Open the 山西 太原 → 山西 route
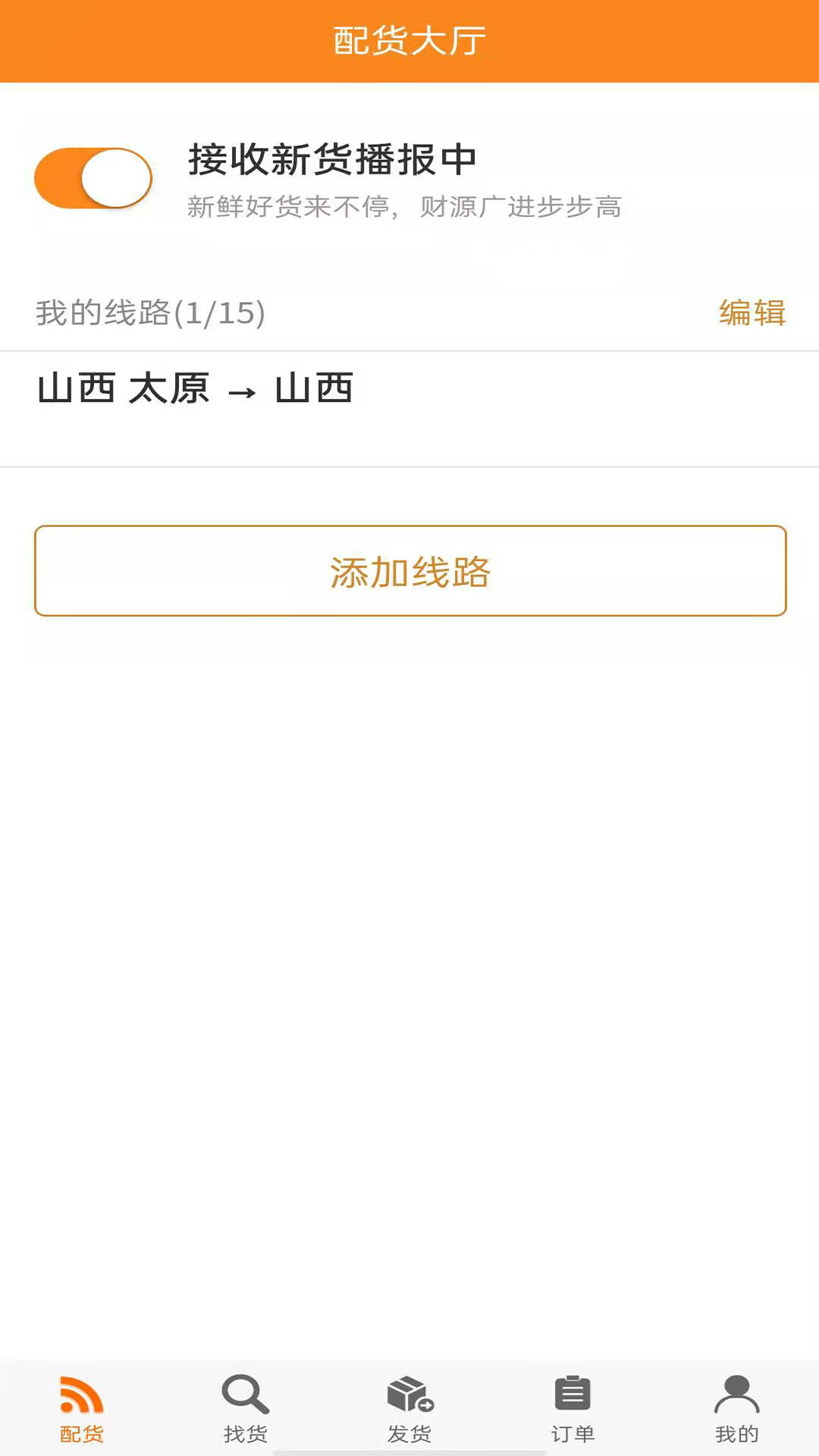Image resolution: width=819 pixels, height=1456 pixels. (409, 409)
